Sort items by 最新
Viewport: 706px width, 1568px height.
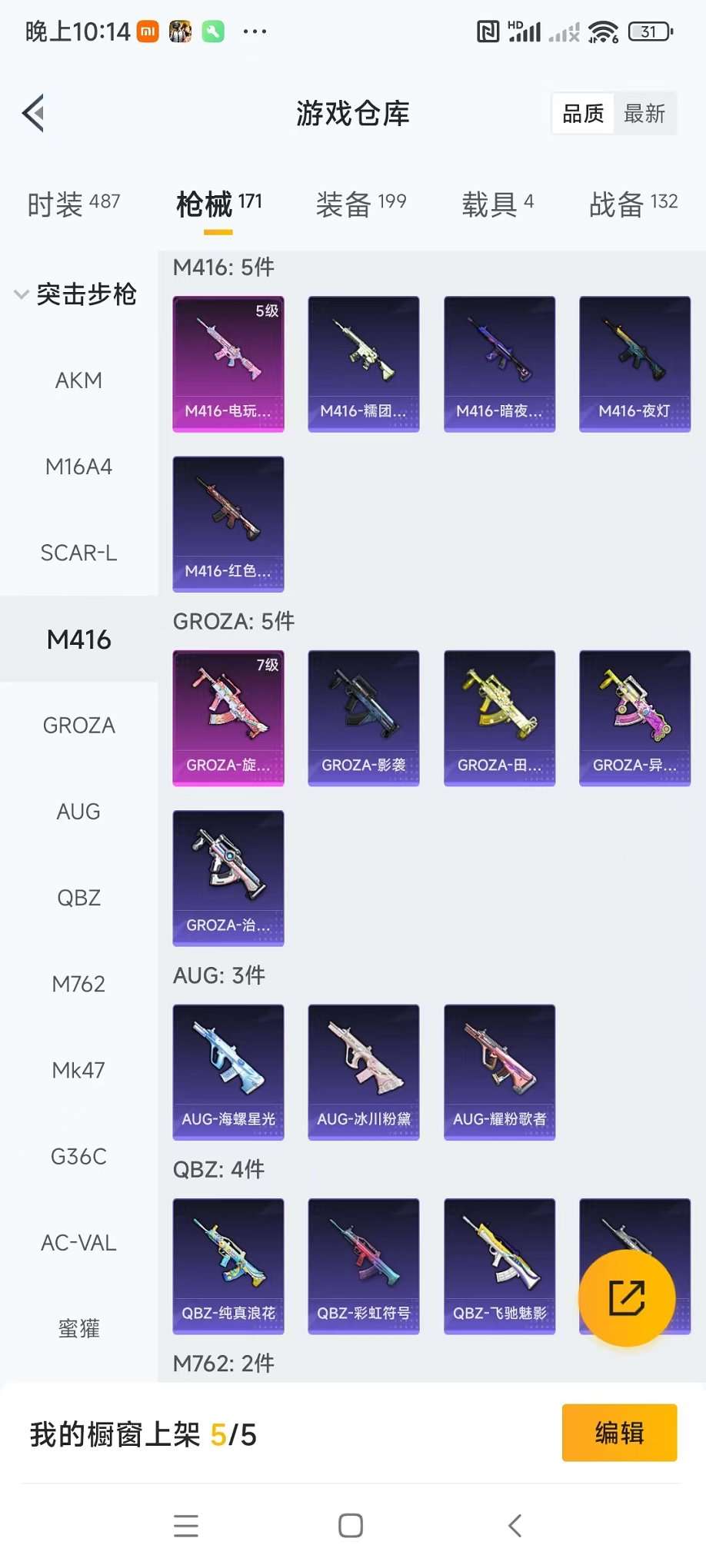coord(644,114)
